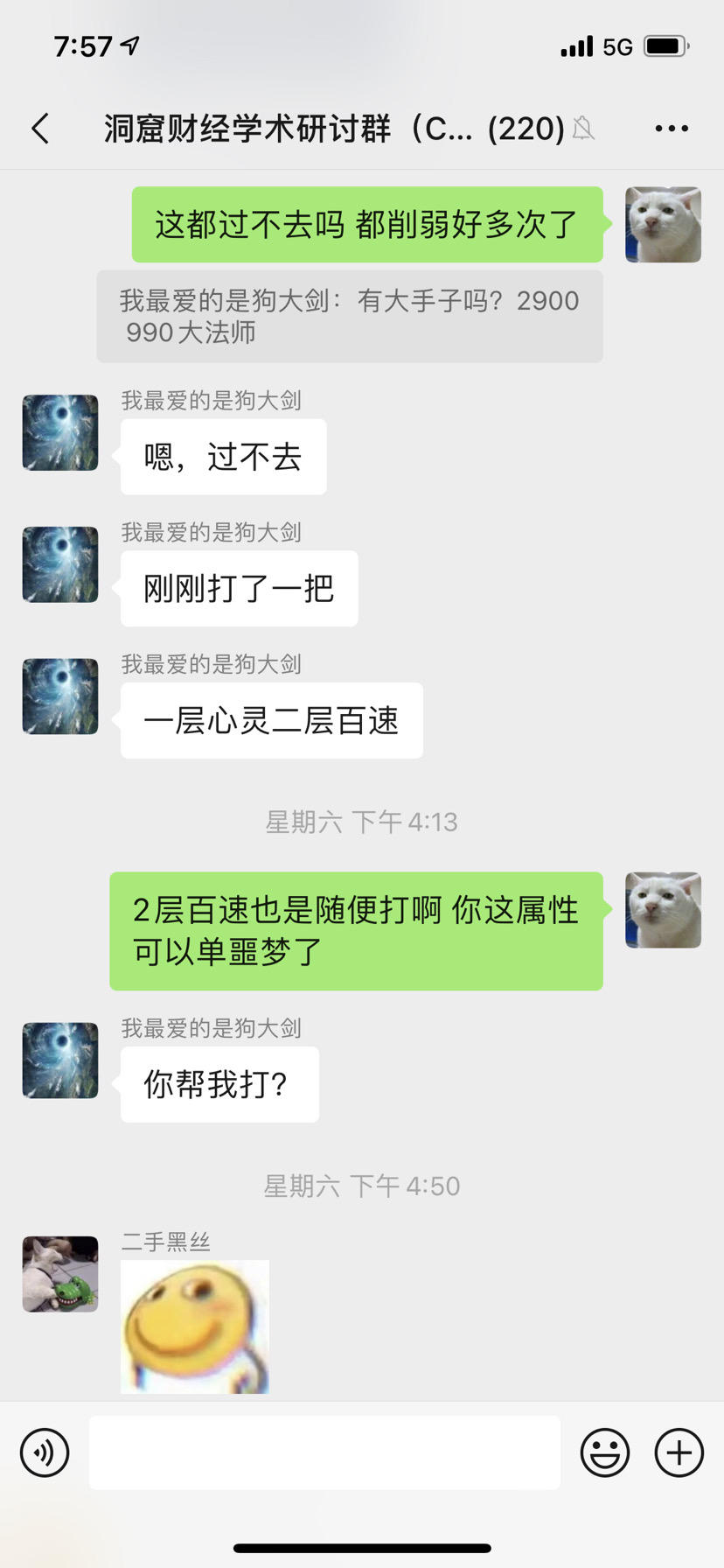Tap the back chevron to leave the chat
This screenshot has width=724, height=1568.
[x=38, y=128]
